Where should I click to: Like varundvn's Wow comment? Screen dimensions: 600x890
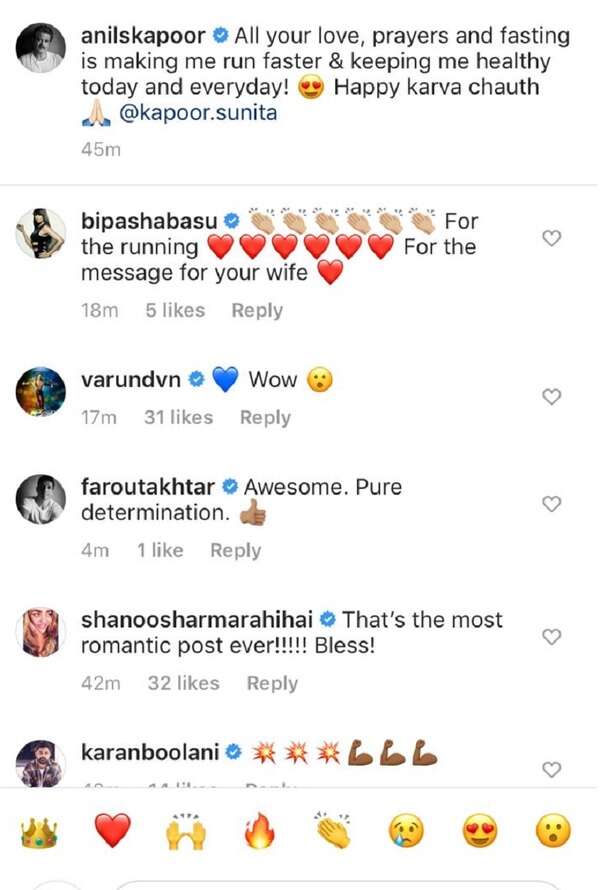coord(551,397)
